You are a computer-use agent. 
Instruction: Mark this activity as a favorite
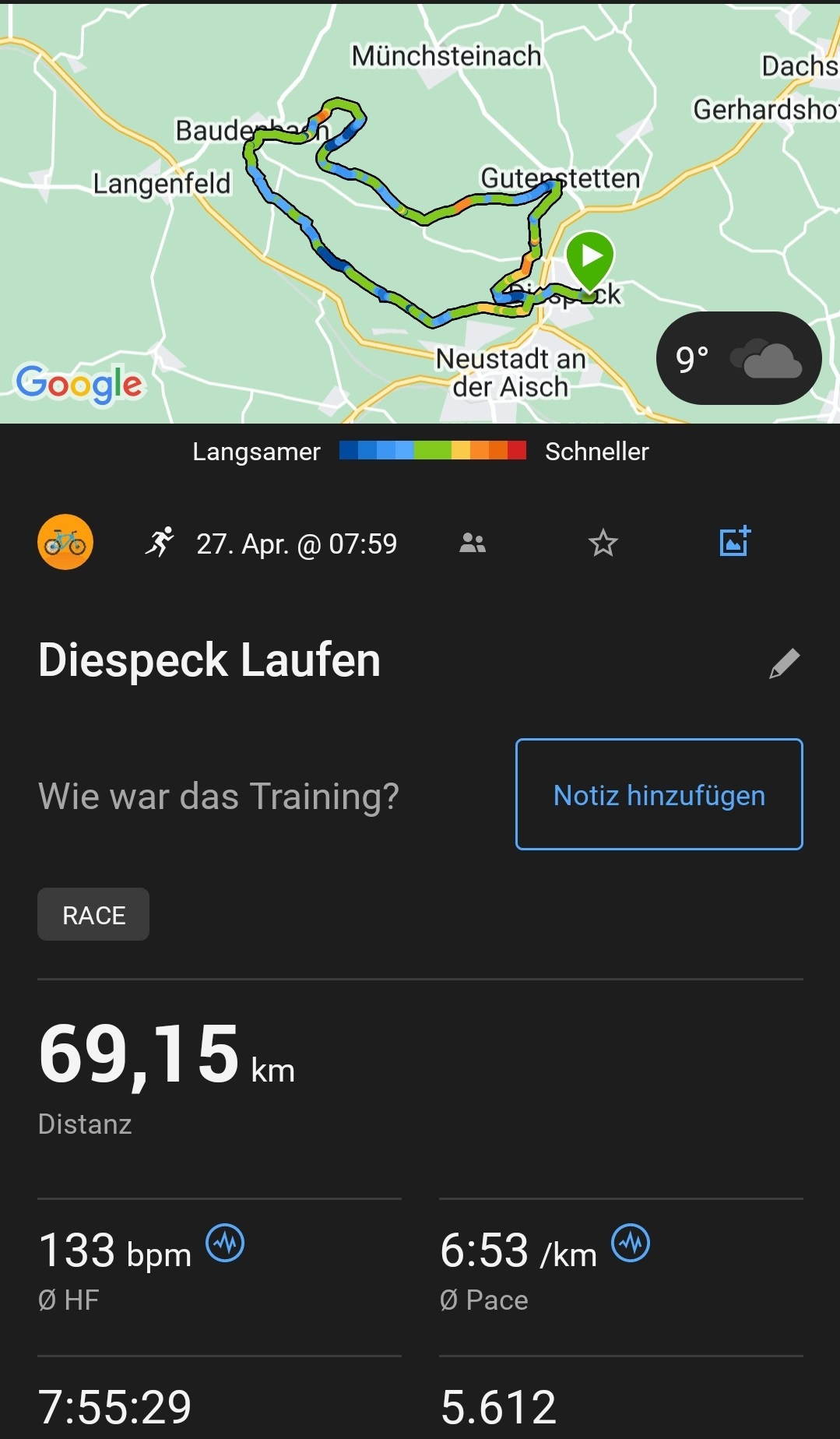pyautogui.click(x=603, y=543)
